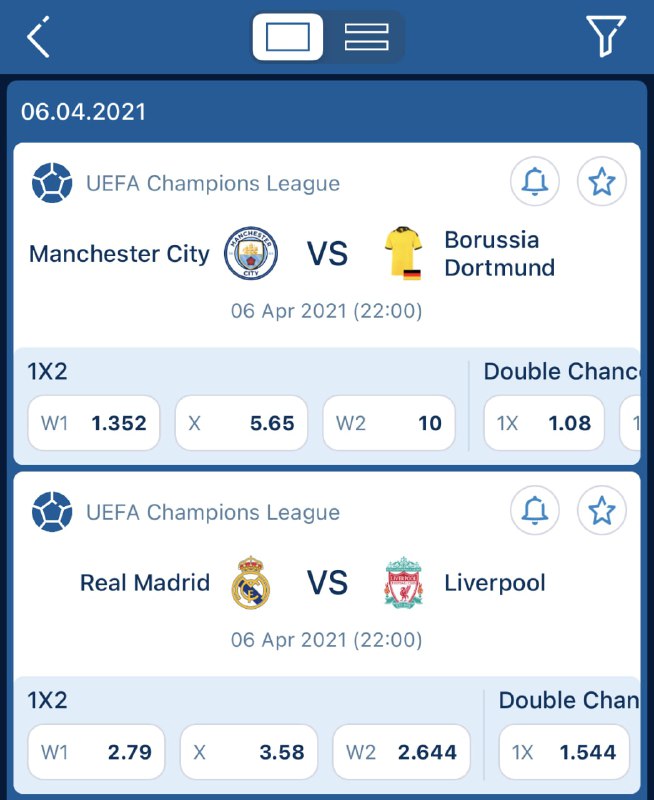Screen dimensions: 654x800
Task: Pick the draw at 3.58 odds
Action: click(x=248, y=752)
